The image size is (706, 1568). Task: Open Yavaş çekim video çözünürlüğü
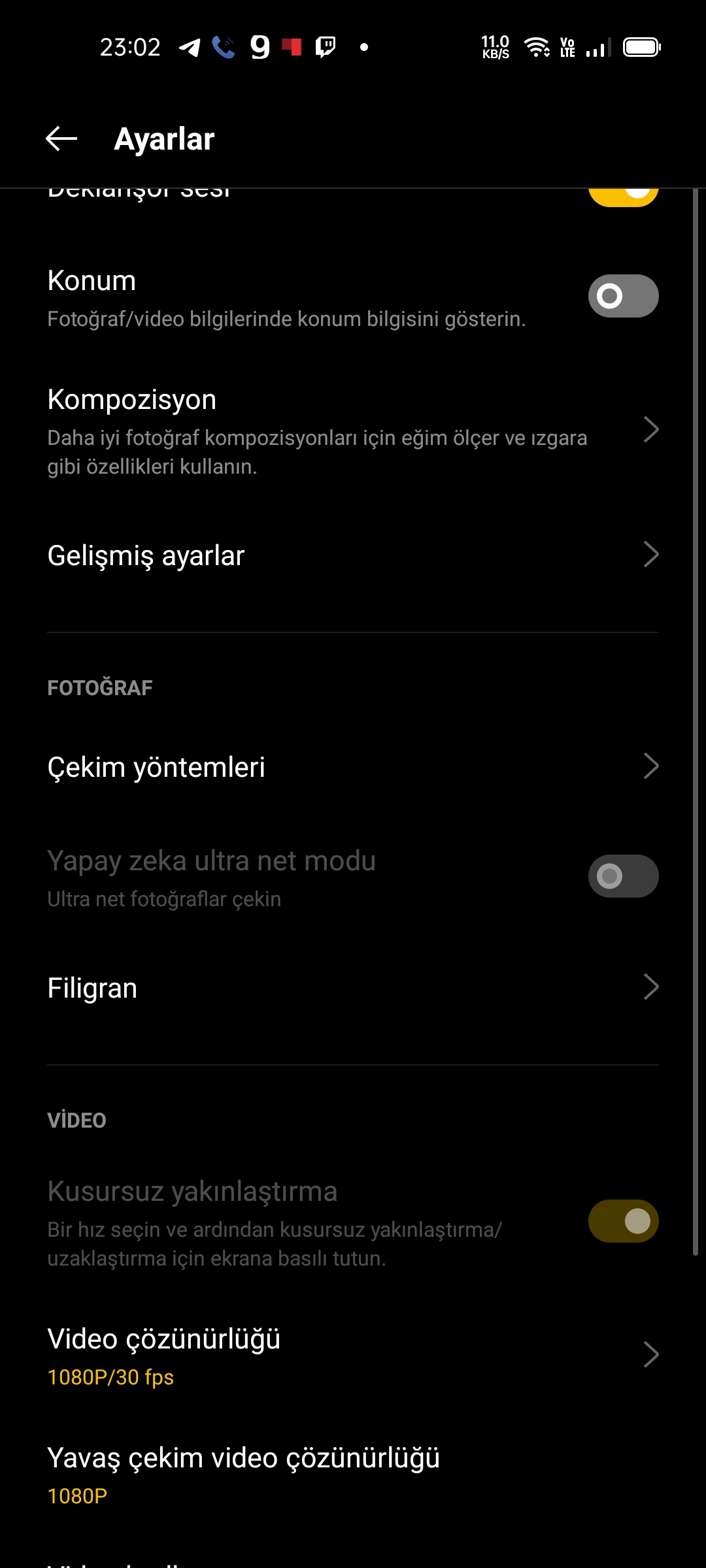[353, 1475]
